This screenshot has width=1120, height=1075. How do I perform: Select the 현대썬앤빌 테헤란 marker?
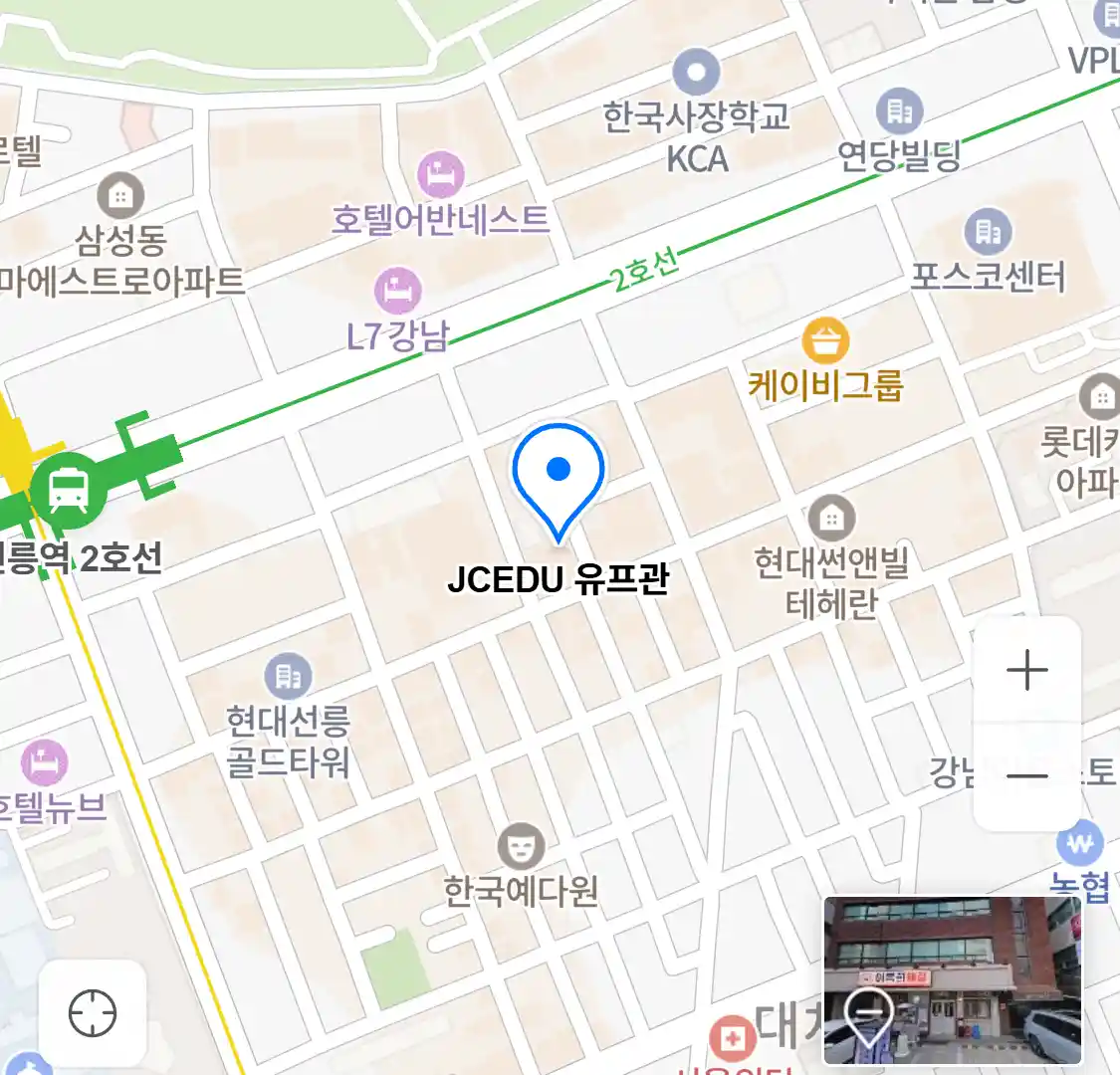831,518
